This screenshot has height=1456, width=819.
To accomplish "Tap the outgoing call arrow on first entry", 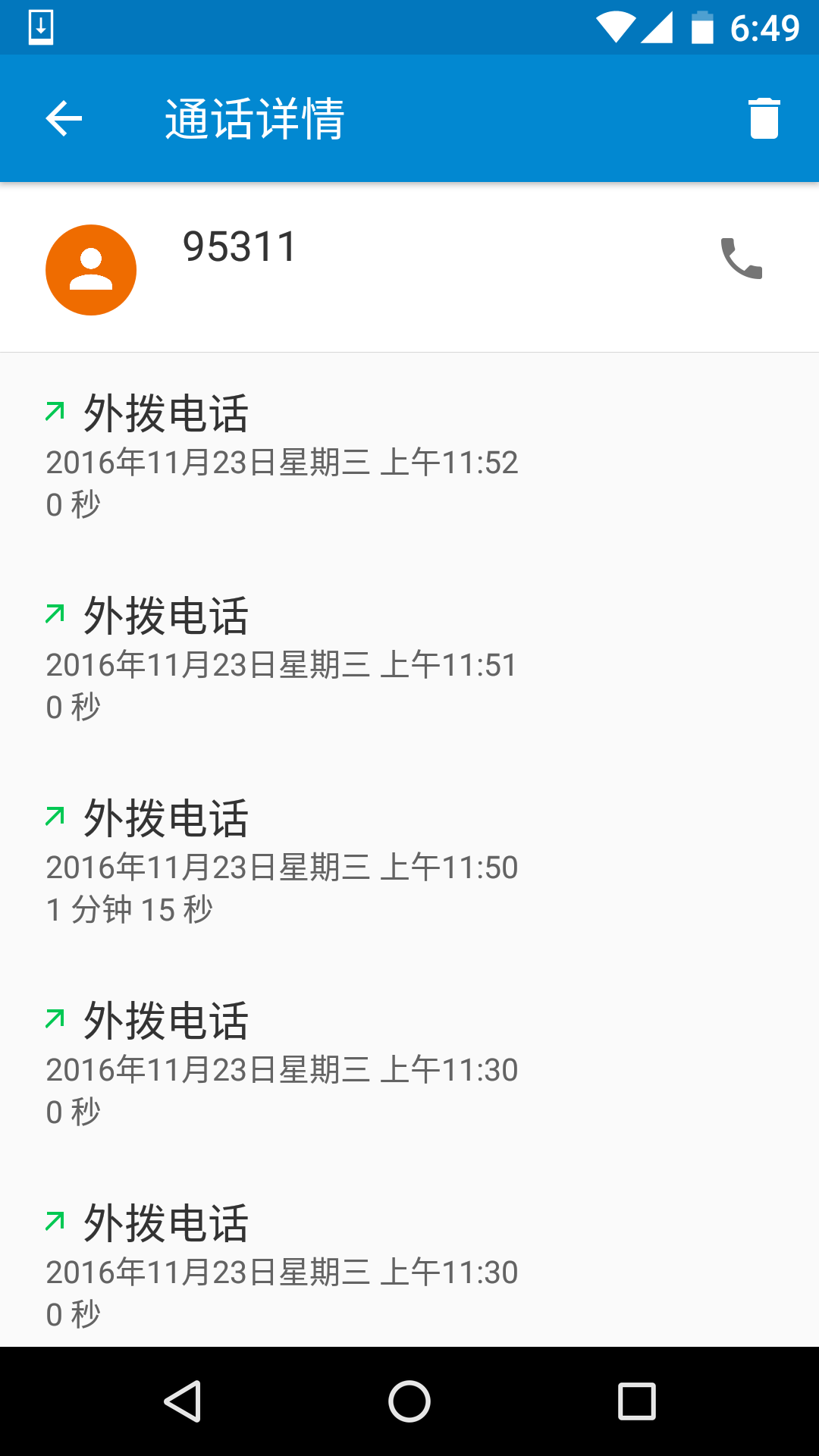I will [x=54, y=412].
